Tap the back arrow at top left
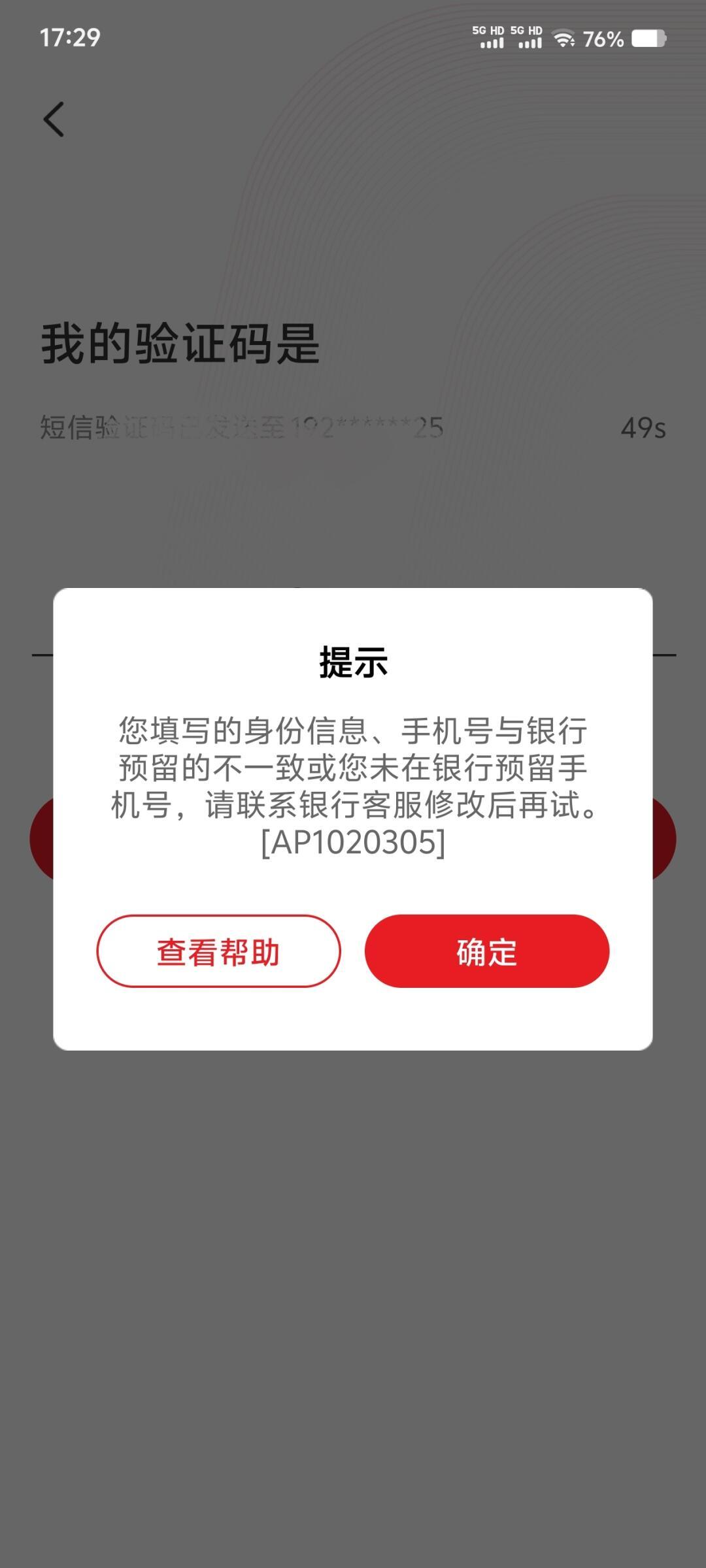This screenshot has width=706, height=1568. 55,119
